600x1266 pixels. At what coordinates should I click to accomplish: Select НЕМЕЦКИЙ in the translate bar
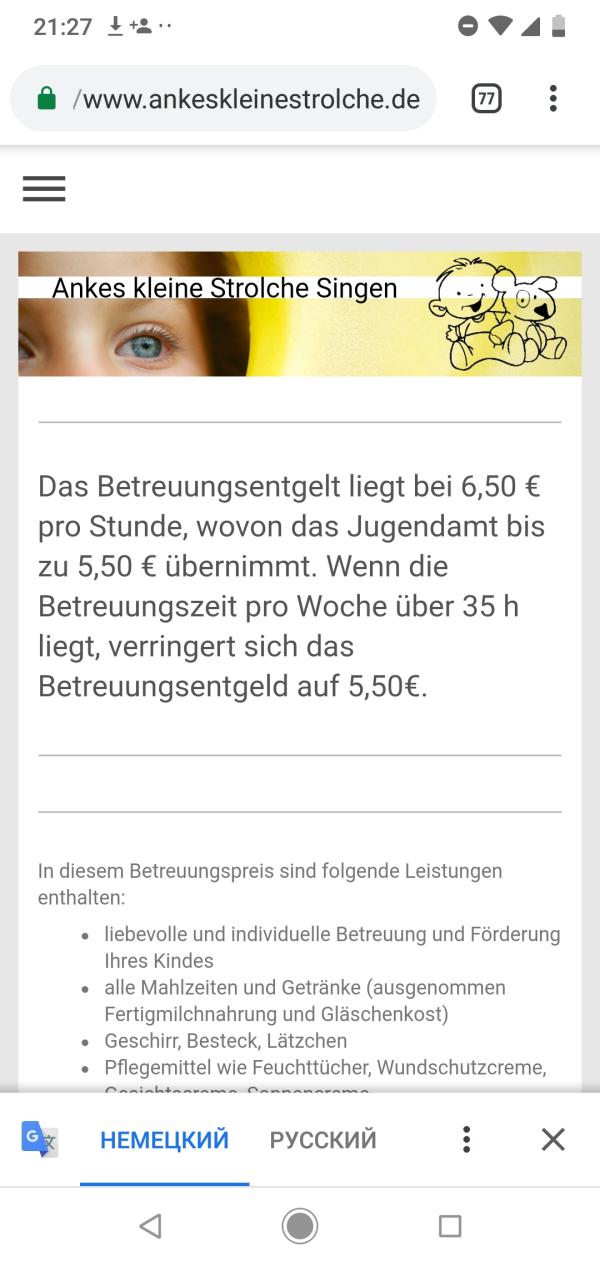164,1140
